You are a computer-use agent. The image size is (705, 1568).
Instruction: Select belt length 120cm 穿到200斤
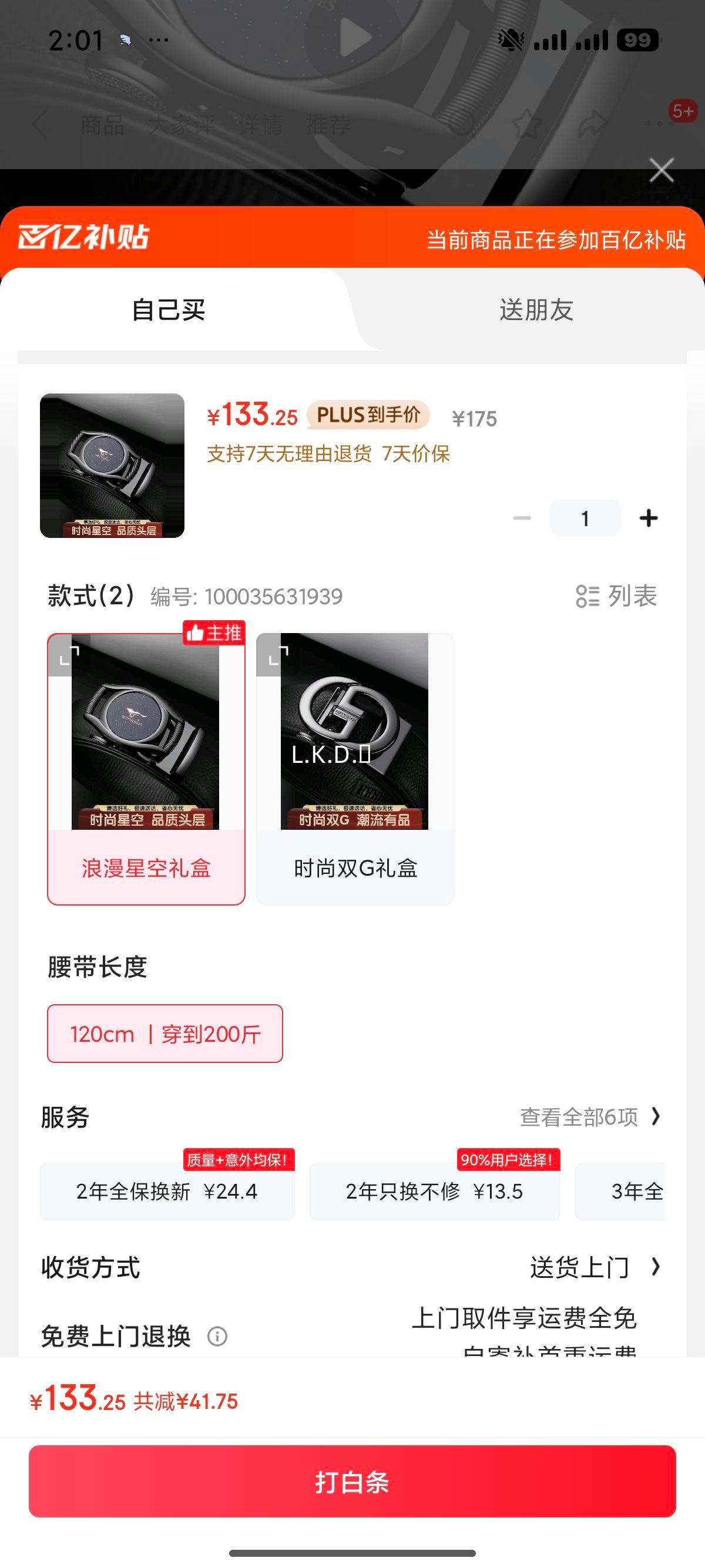165,1034
